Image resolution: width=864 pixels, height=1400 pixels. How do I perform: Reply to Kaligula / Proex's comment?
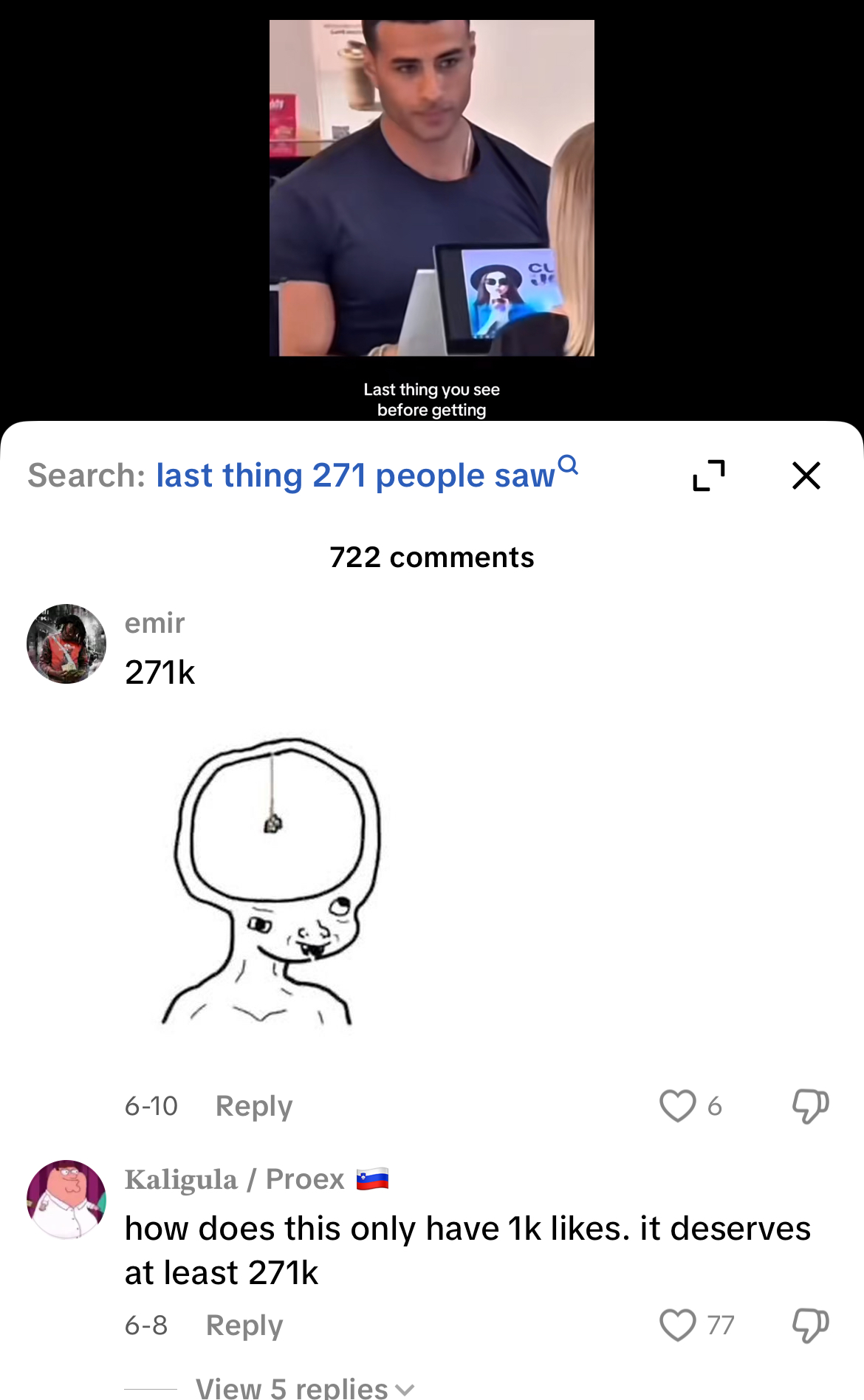click(x=244, y=1325)
